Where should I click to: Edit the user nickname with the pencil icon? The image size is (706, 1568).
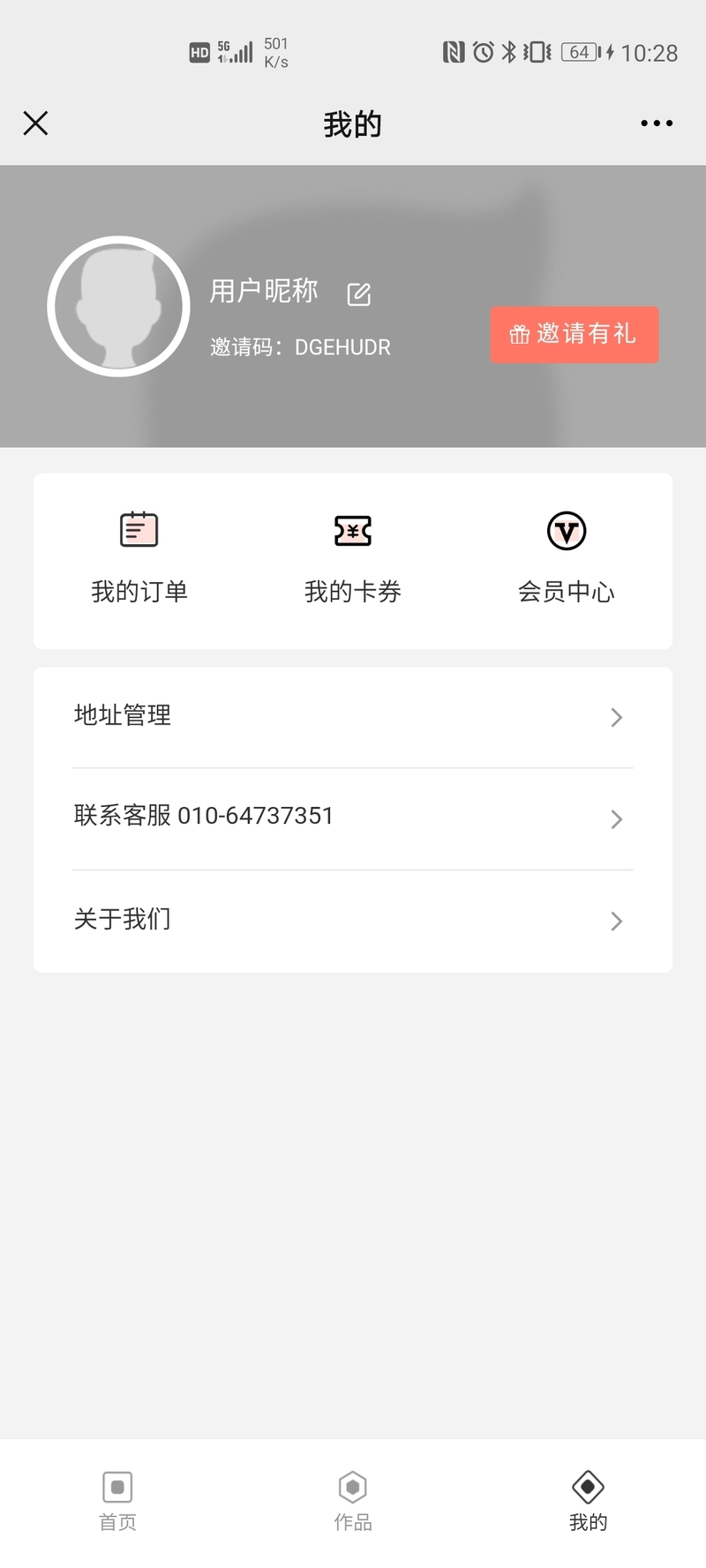tap(359, 295)
